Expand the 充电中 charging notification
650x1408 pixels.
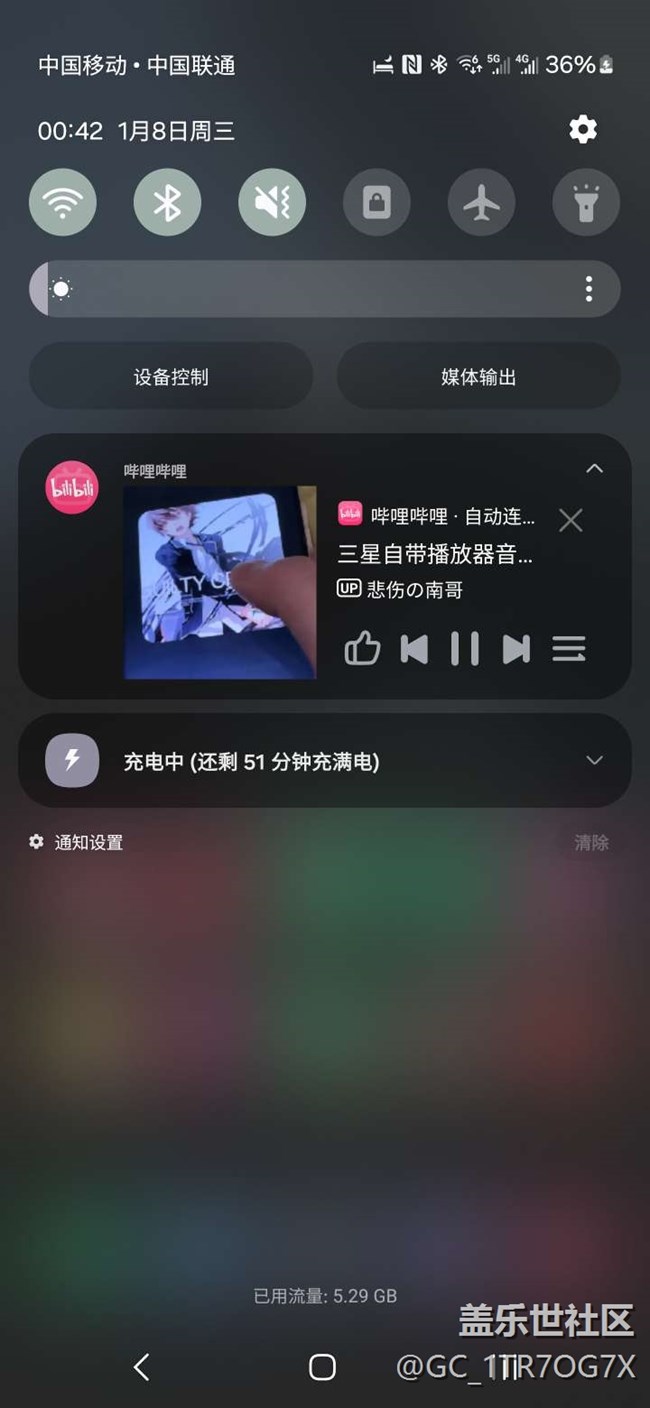click(594, 760)
